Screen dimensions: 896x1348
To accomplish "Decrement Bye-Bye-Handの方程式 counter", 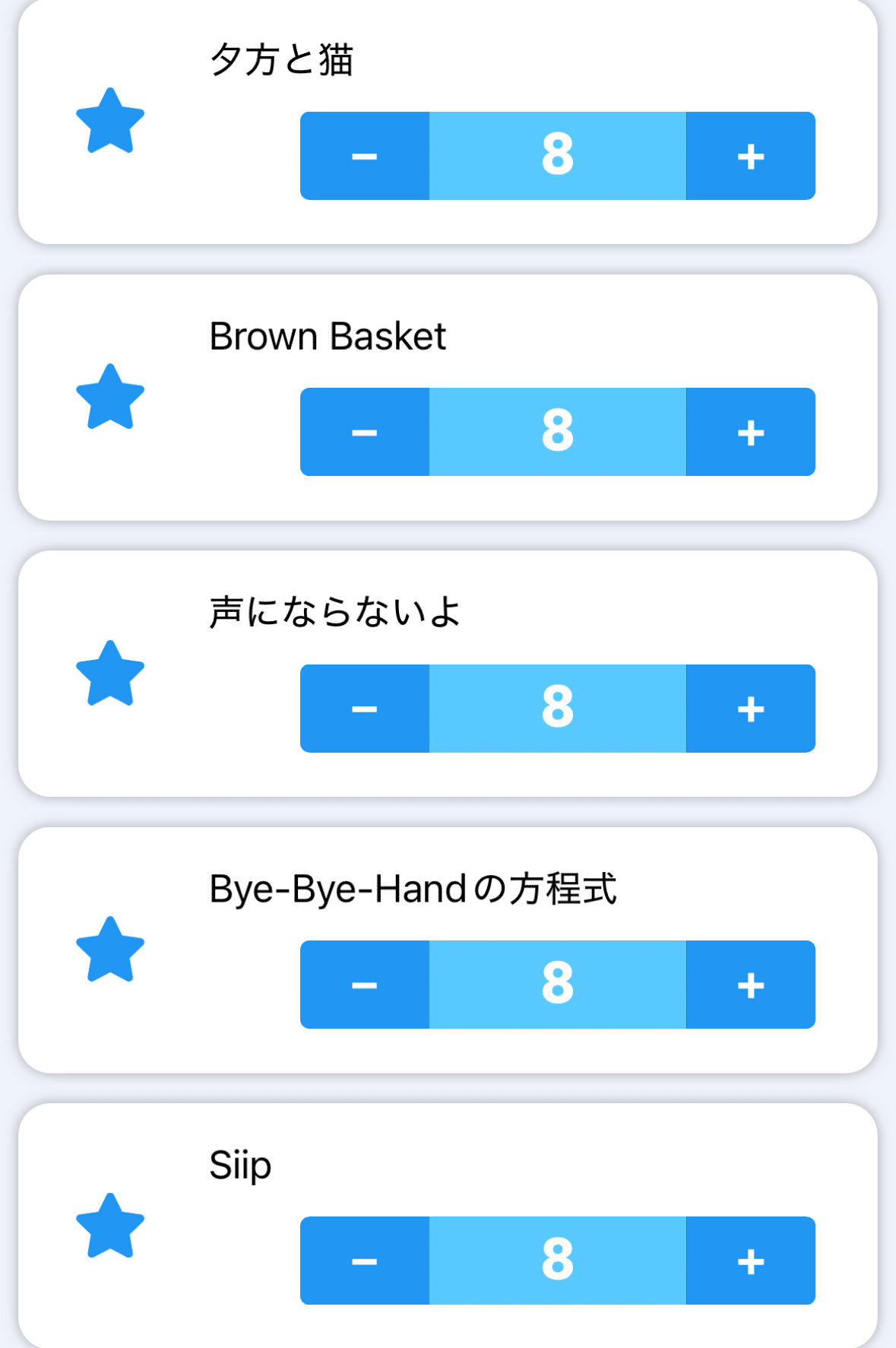I will tap(365, 985).
